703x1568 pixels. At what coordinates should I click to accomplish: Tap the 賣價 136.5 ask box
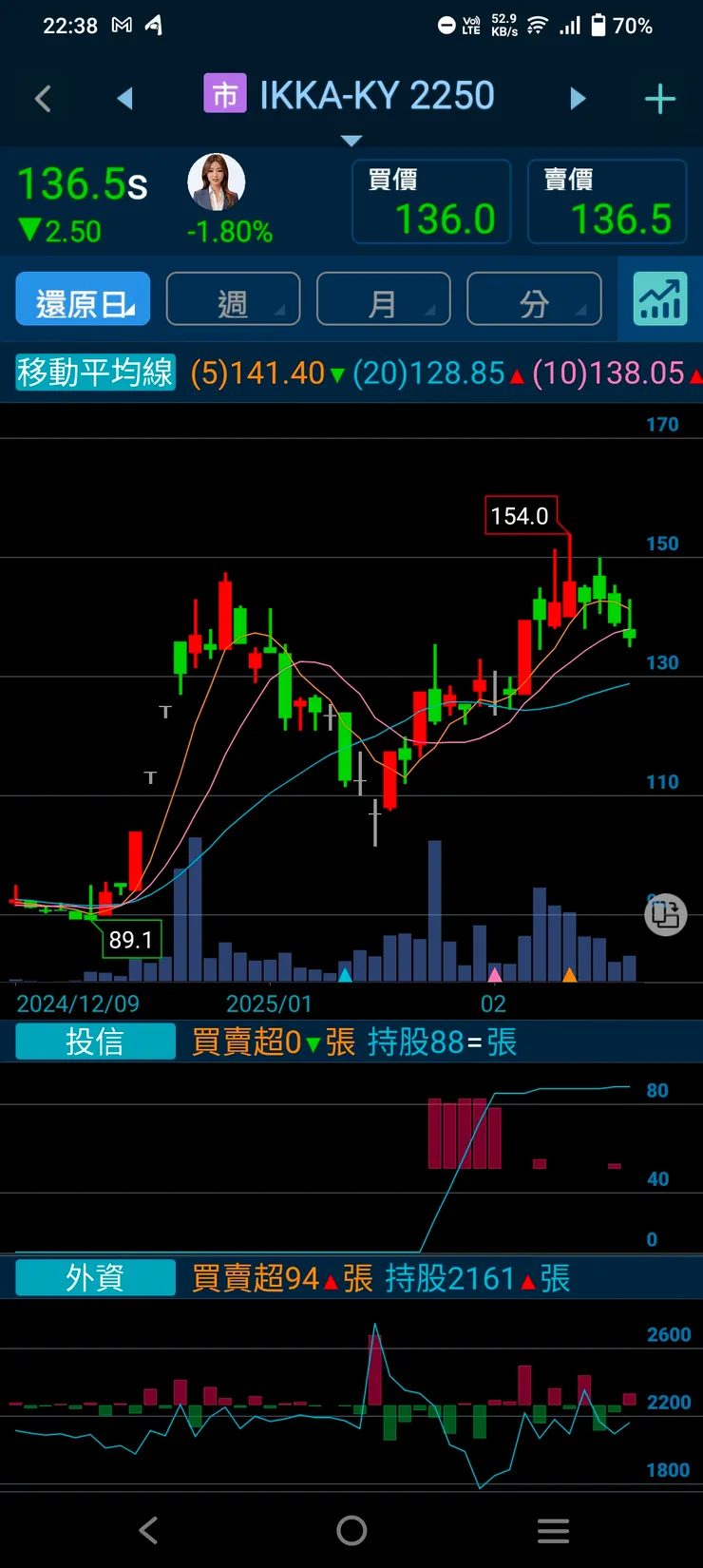[x=607, y=201]
